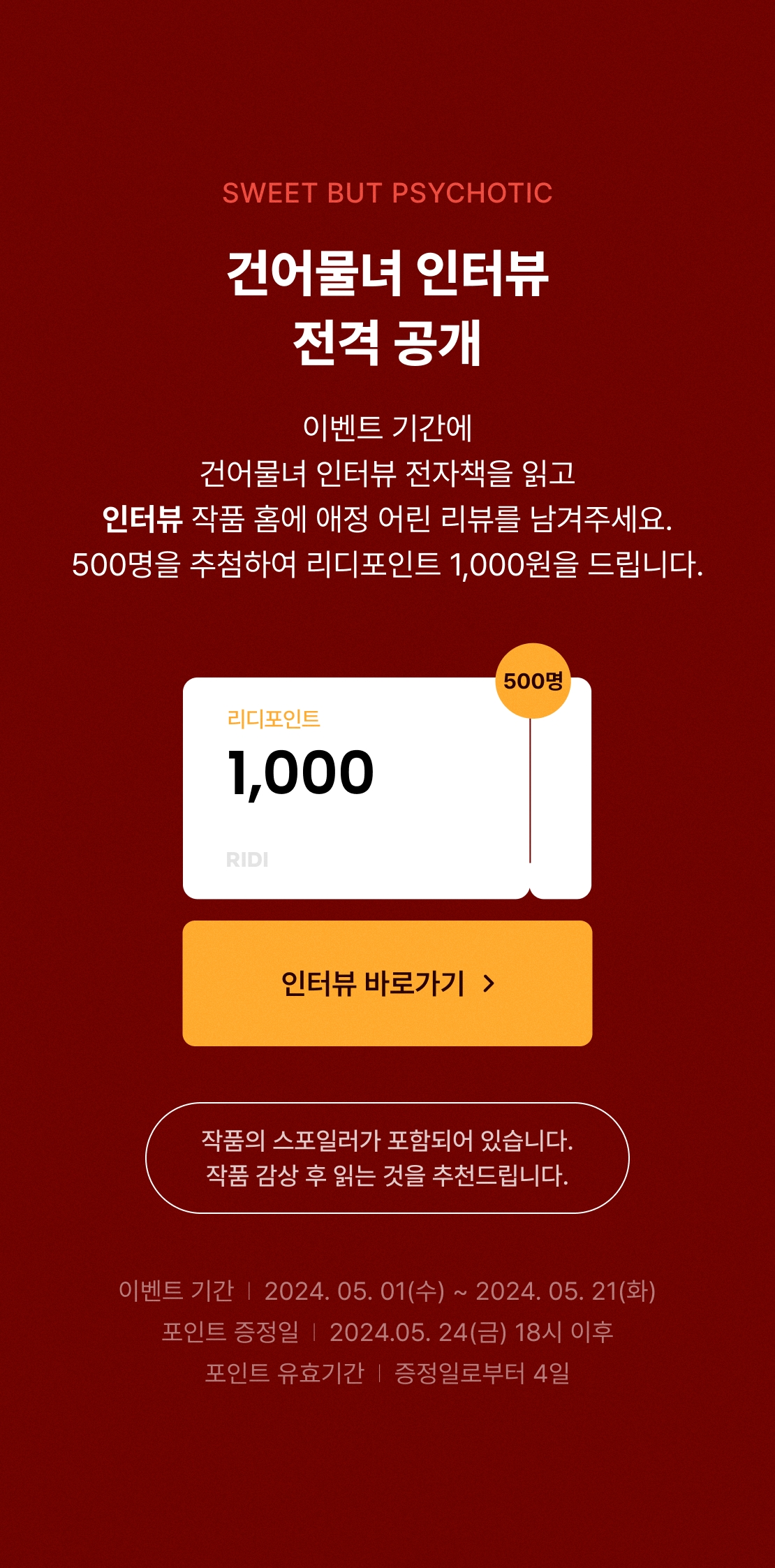Expand the spoiler warning notice box

tap(387, 1159)
